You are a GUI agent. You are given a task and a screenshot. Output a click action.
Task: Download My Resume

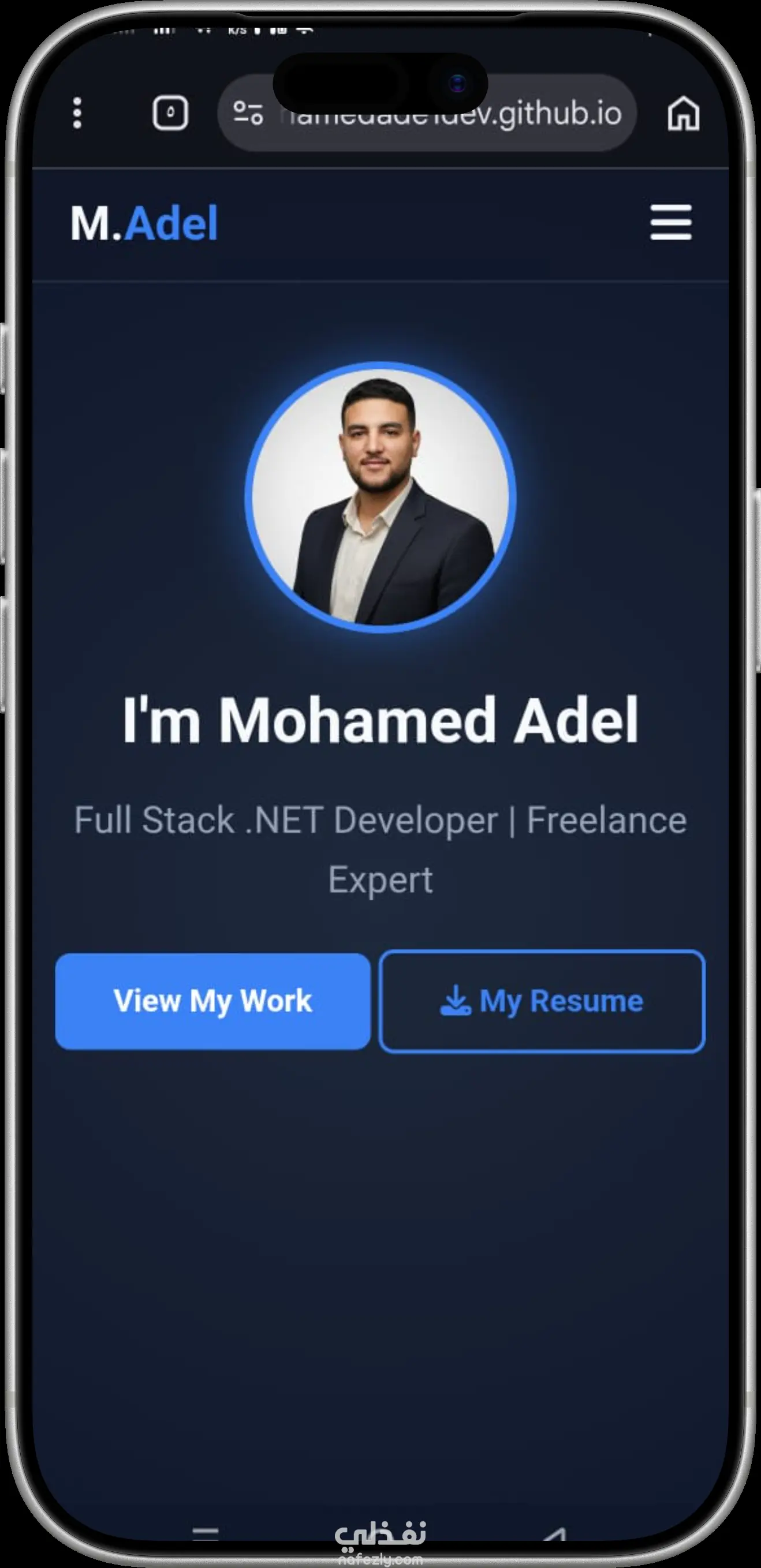[x=542, y=1001]
